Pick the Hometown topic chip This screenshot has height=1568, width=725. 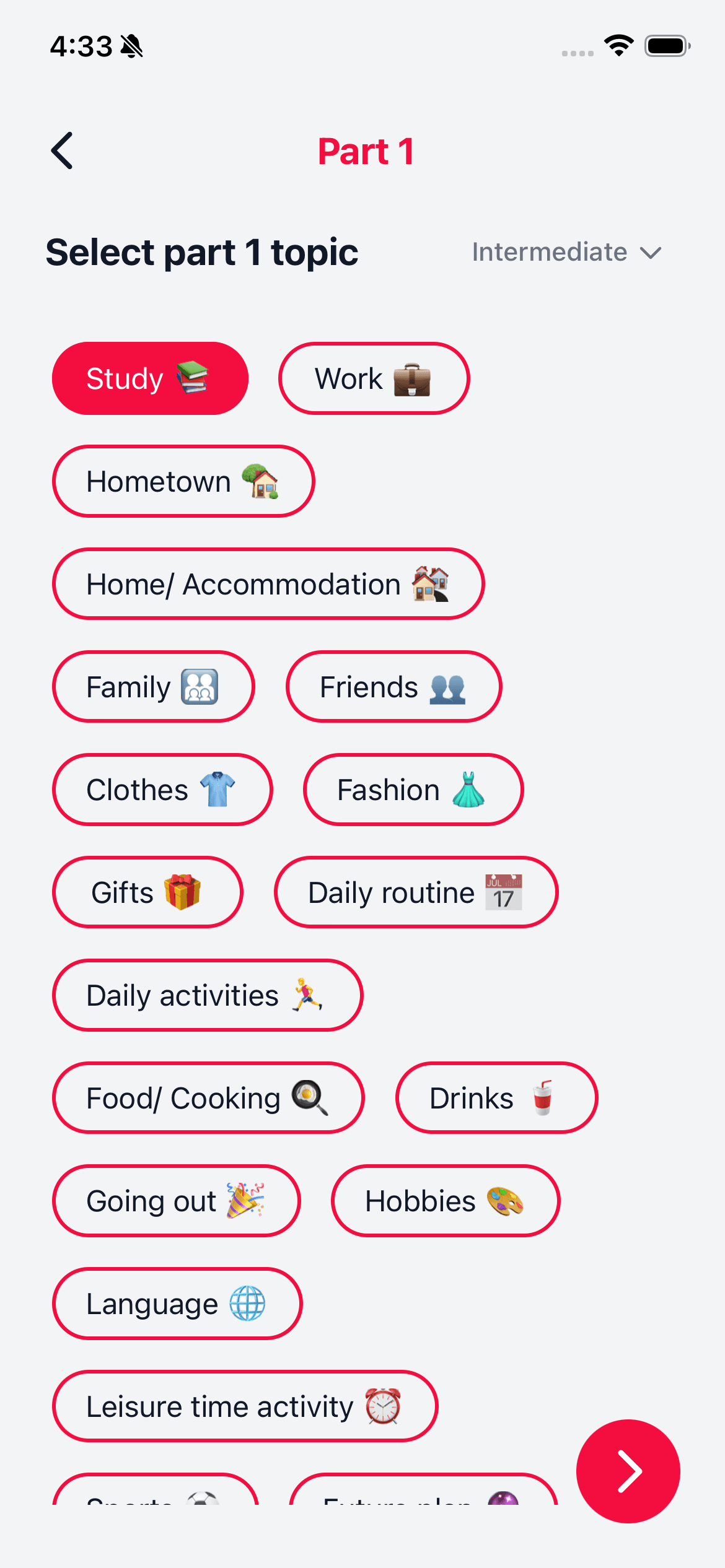183,481
